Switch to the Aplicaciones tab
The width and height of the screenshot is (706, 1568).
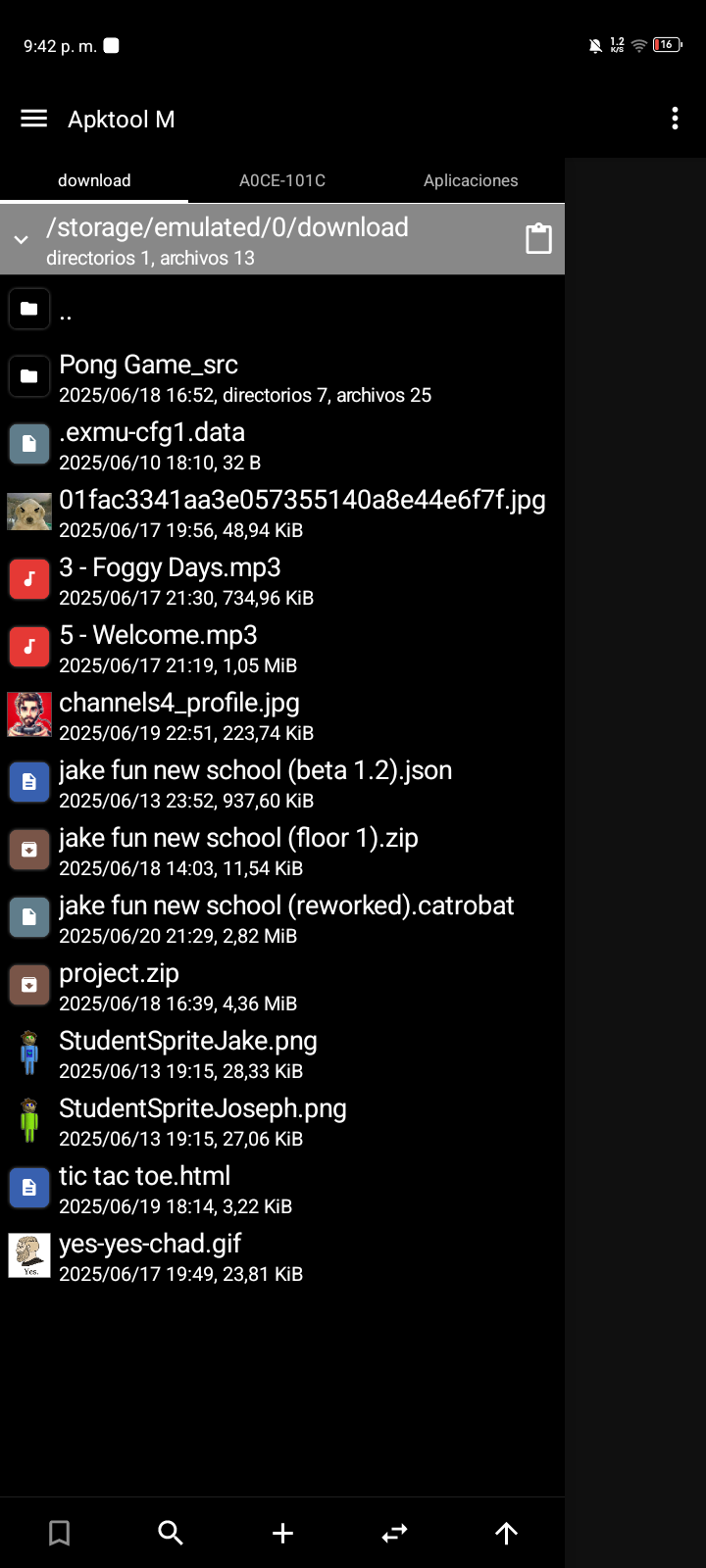pos(471,180)
